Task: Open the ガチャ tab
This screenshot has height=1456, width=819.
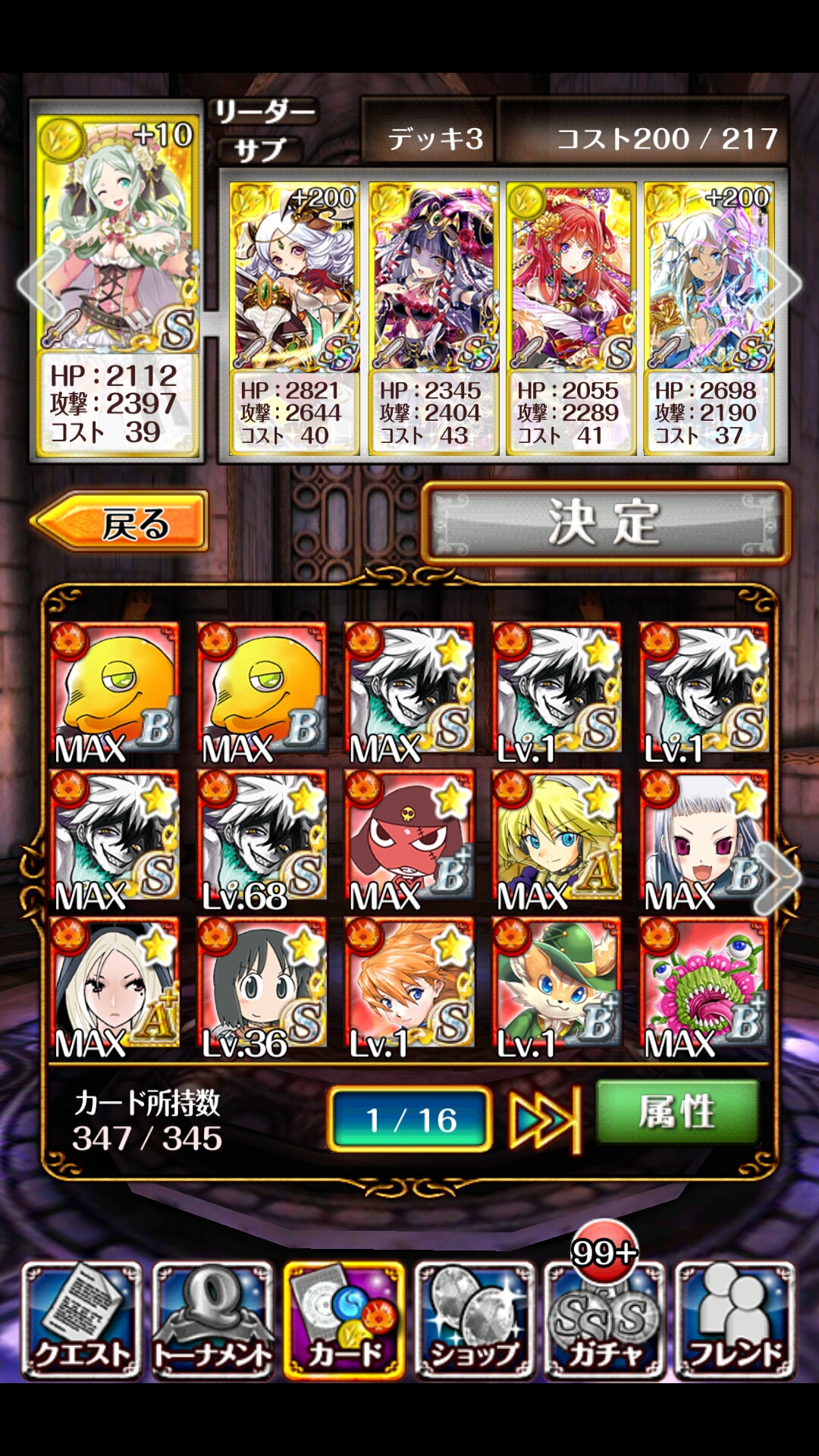Action: tap(605, 1320)
